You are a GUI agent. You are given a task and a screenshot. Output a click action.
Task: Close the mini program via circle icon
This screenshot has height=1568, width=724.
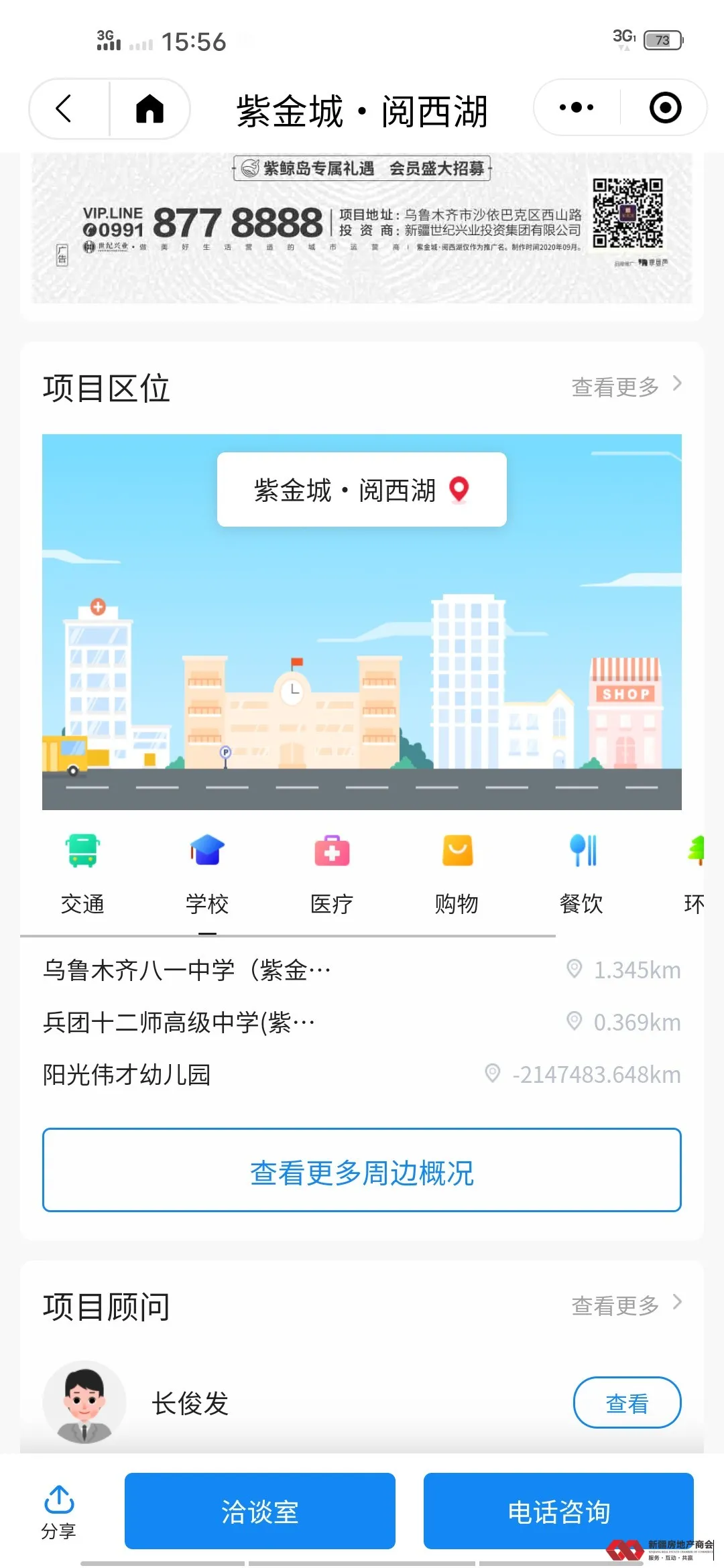665,108
